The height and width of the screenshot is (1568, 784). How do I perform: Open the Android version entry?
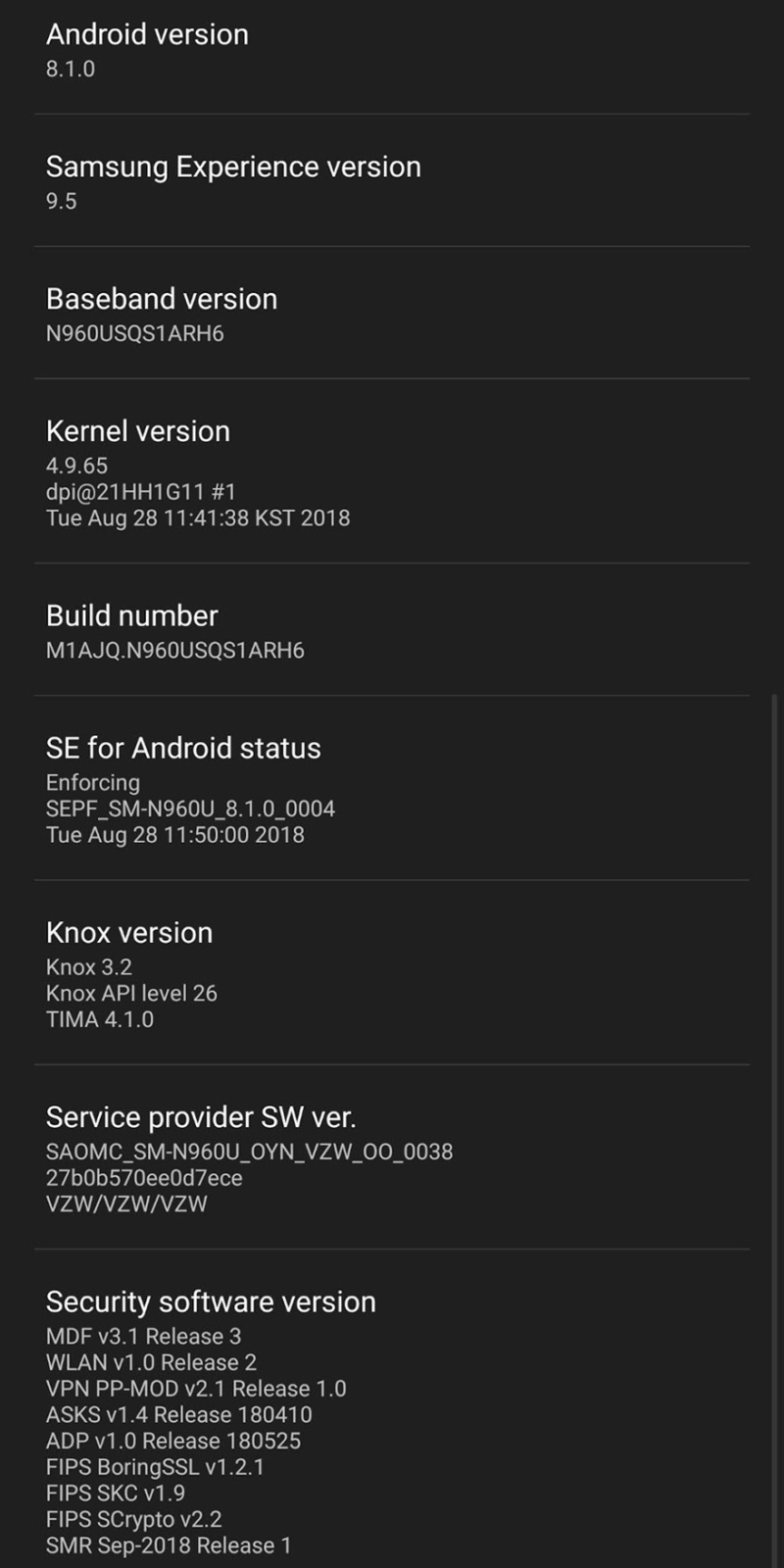[x=392, y=51]
